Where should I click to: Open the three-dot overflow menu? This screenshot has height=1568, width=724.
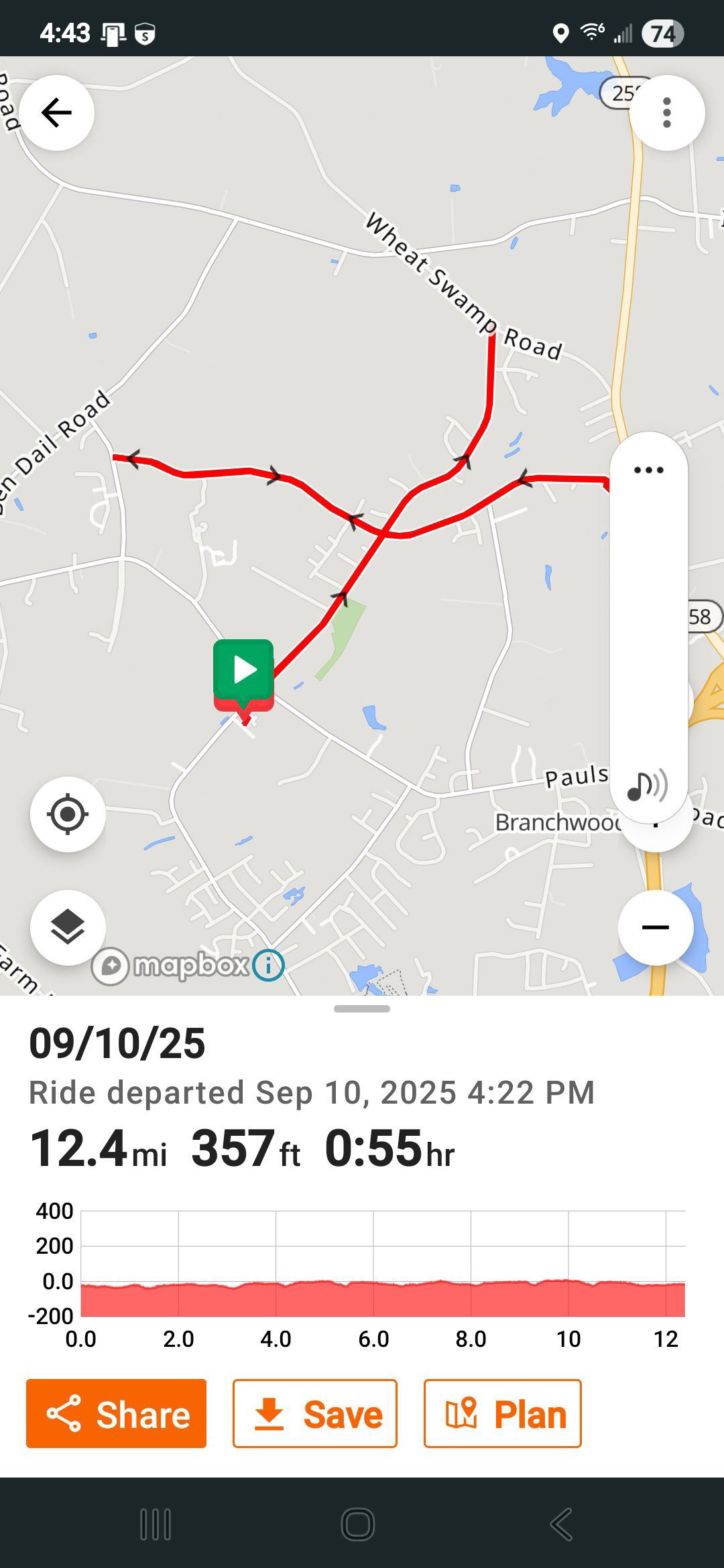pyautogui.click(x=666, y=113)
